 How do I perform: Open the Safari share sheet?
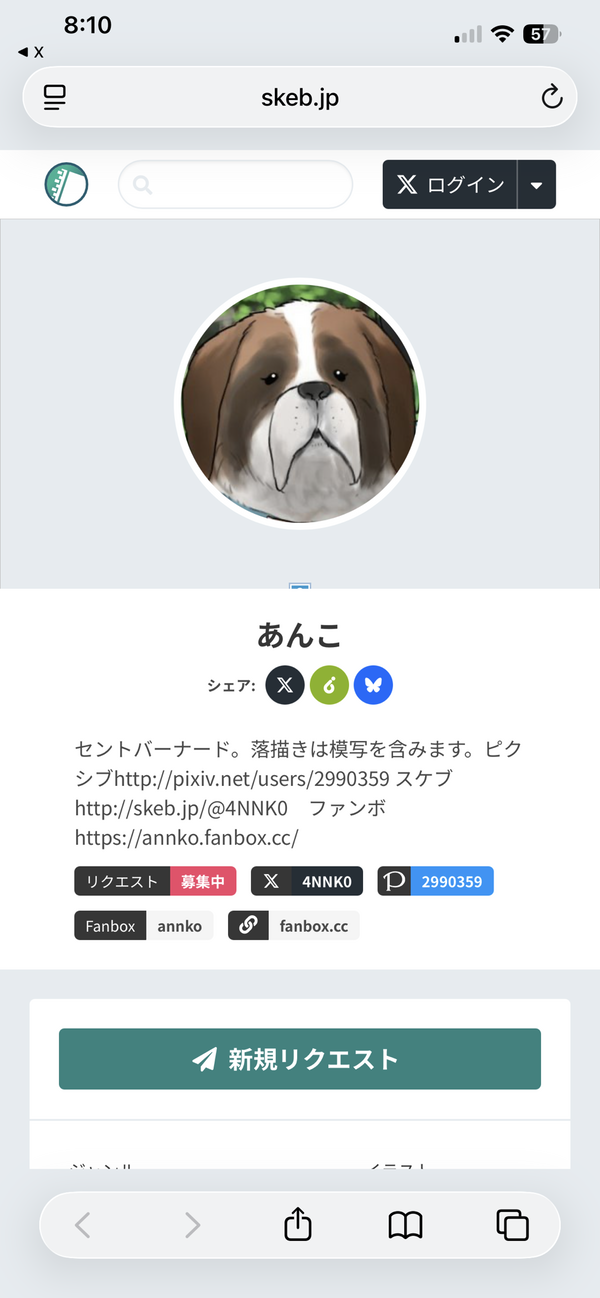tap(298, 1224)
